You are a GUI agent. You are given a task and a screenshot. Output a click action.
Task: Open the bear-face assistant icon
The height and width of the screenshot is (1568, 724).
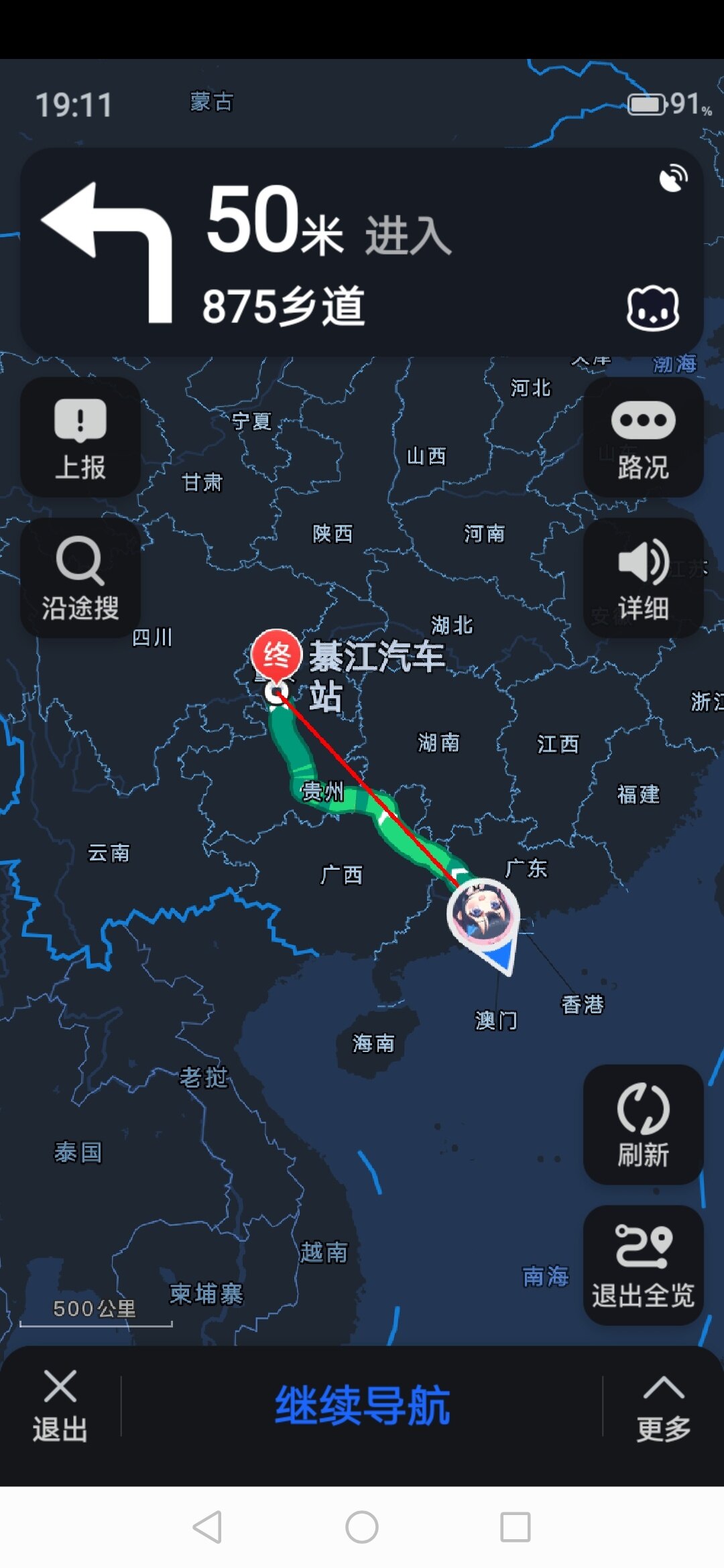[652, 309]
